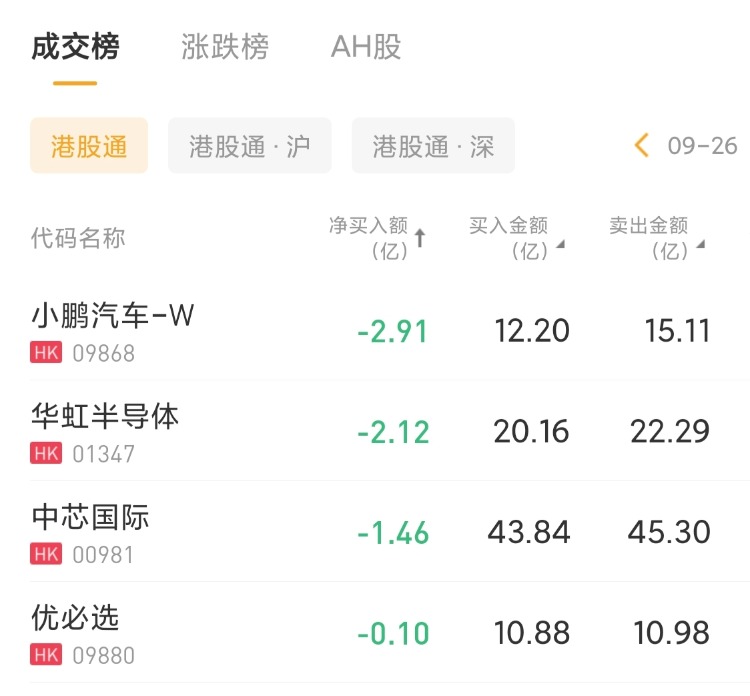Select the 成交榜 tab
Viewport: 750px width, 696px height.
pyautogui.click(x=75, y=47)
